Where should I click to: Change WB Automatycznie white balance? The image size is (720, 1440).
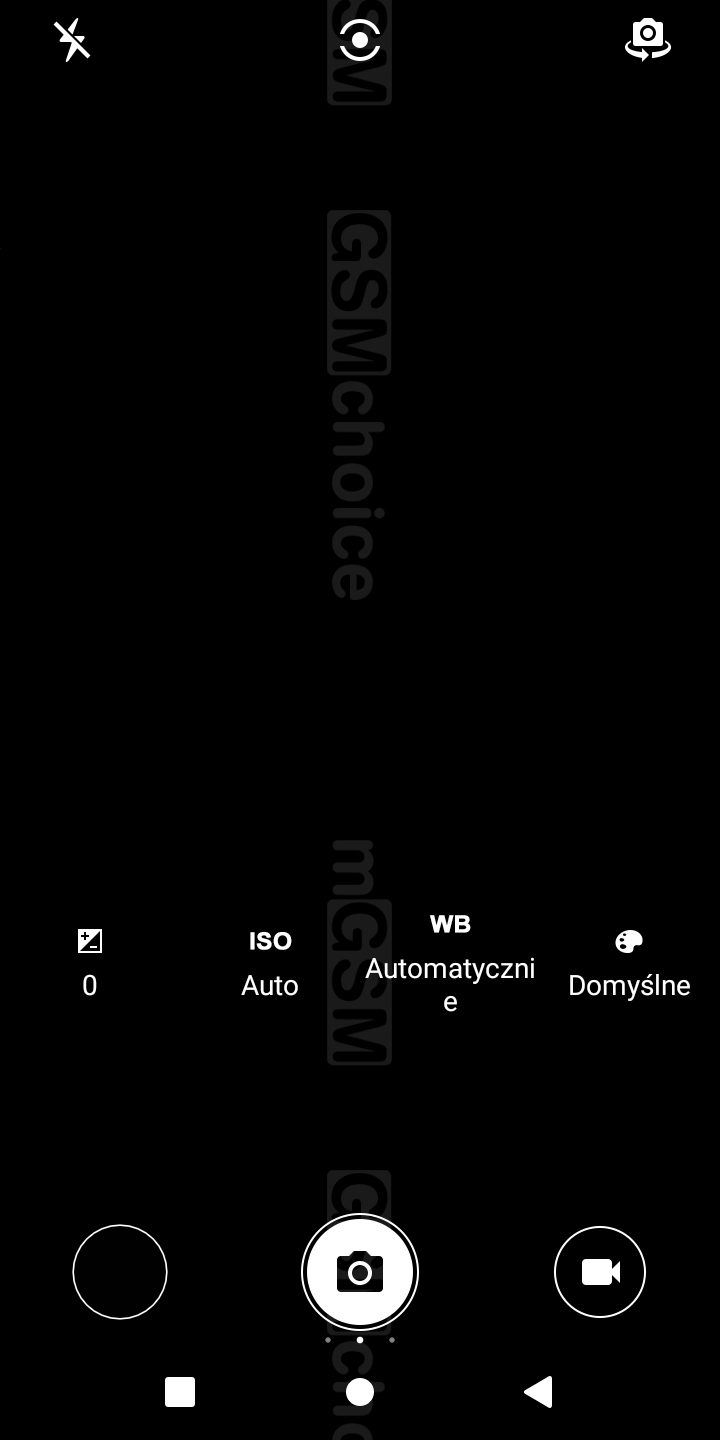click(x=450, y=962)
